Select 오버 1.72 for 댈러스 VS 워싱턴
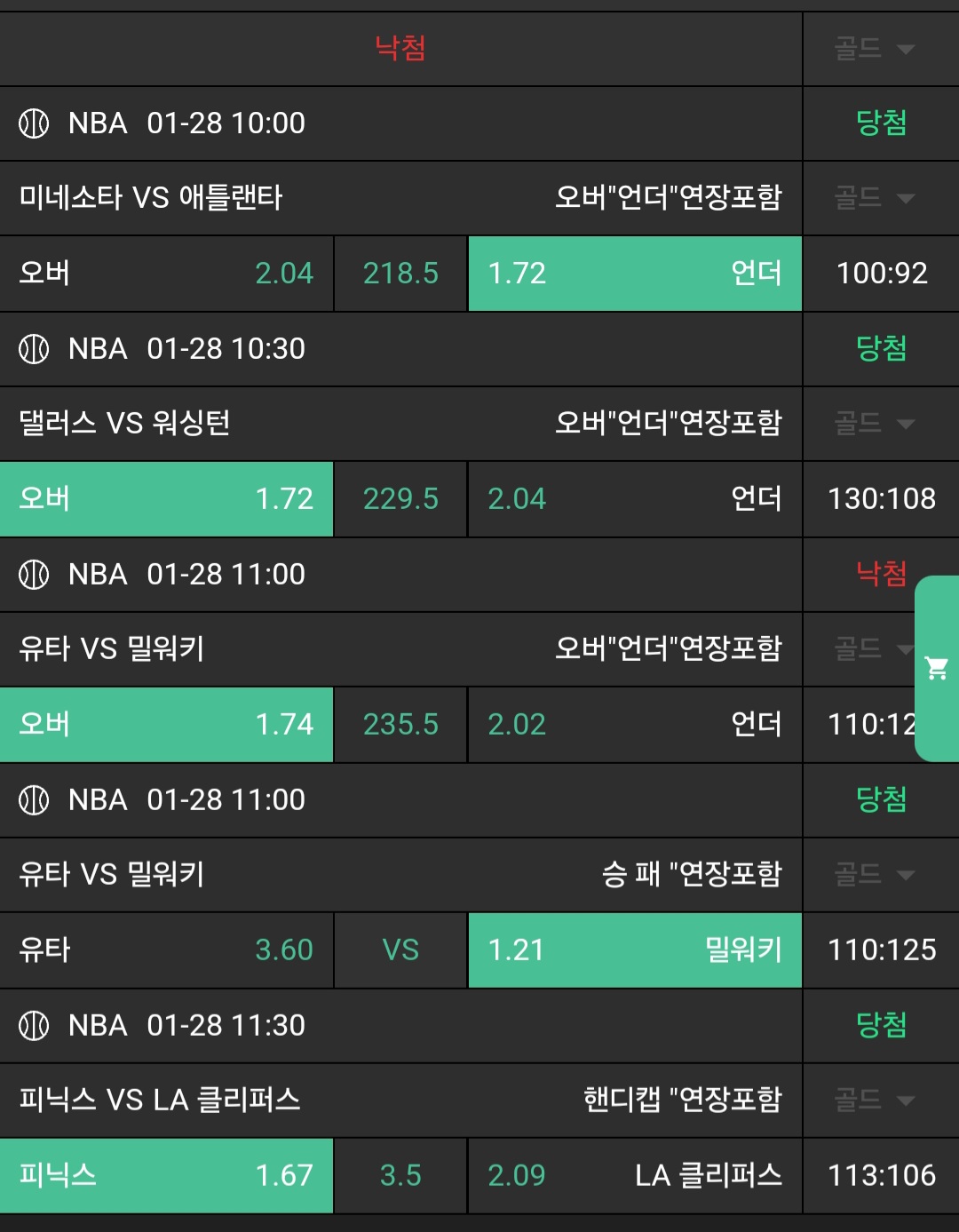Image resolution: width=959 pixels, height=1232 pixels. [167, 499]
